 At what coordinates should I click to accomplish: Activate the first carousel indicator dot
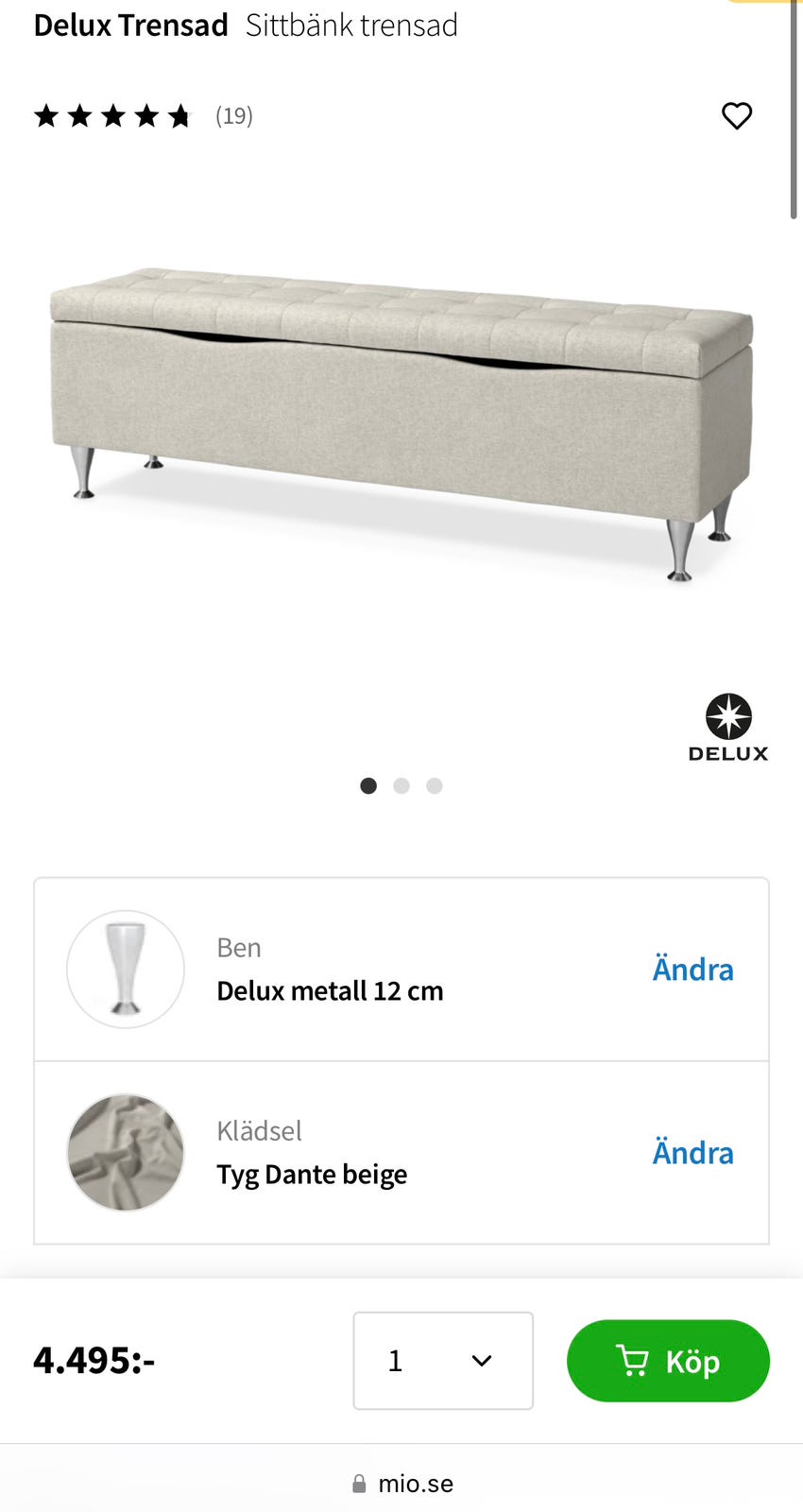[367, 785]
